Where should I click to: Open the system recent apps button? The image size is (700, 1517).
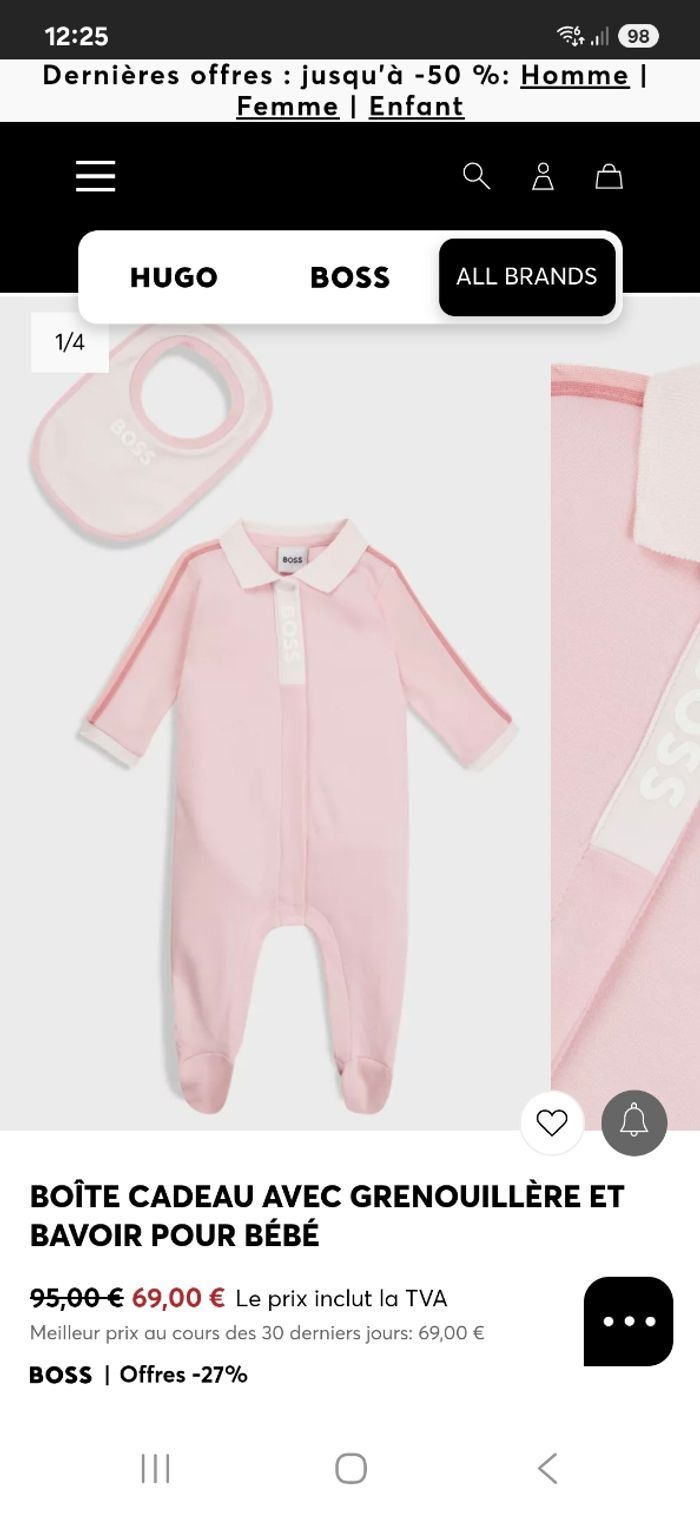[x=155, y=1468]
